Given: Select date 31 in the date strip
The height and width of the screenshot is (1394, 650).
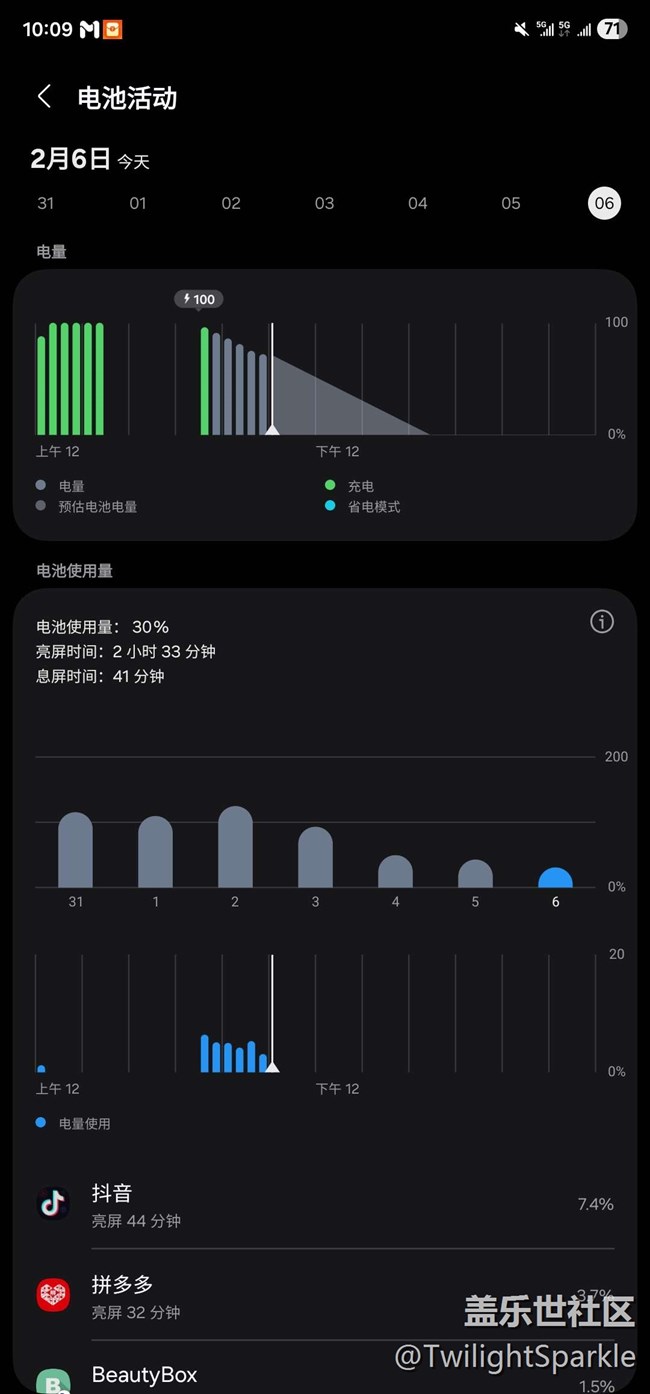Looking at the screenshot, I should (46, 203).
